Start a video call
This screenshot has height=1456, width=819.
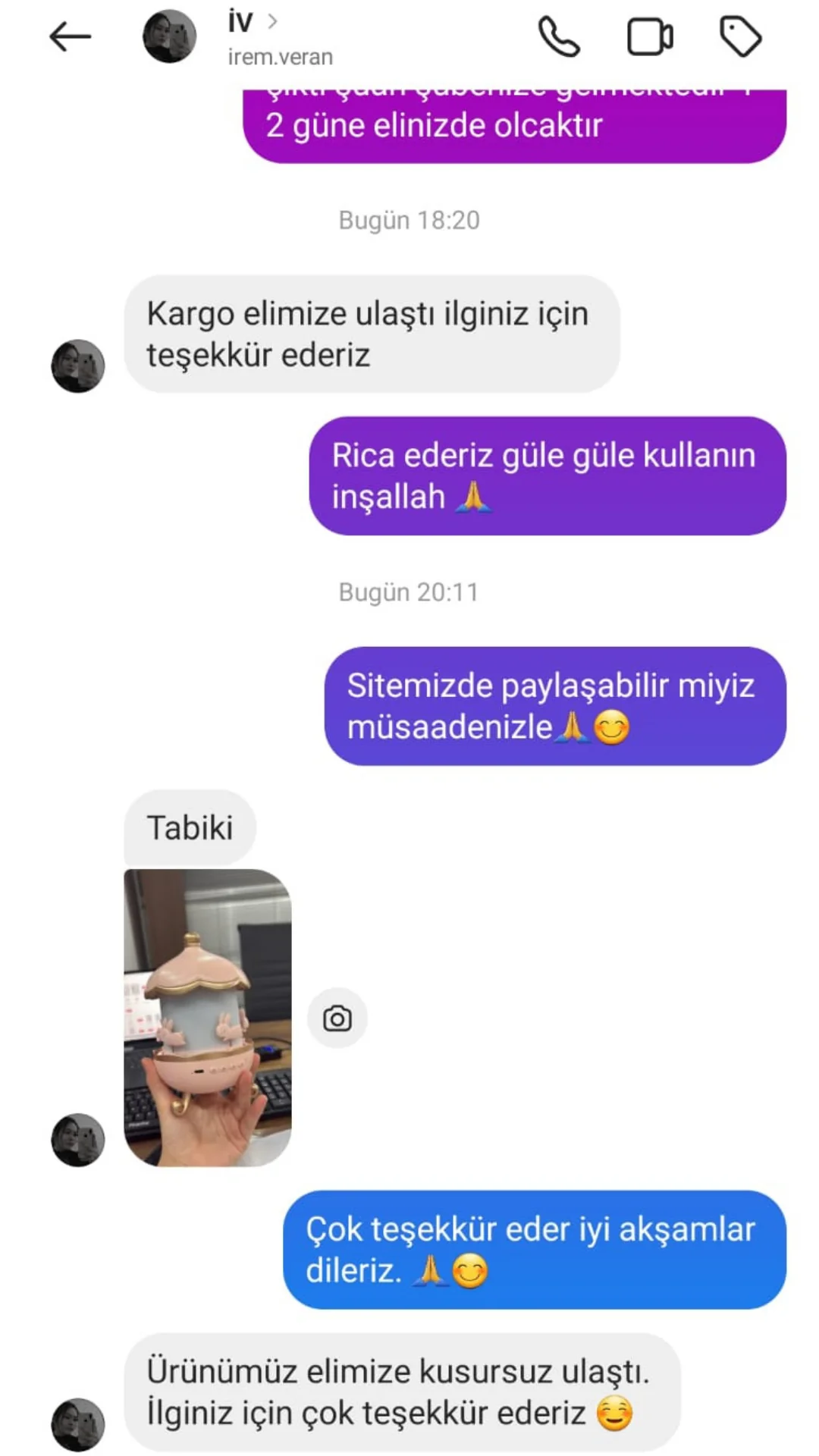650,37
